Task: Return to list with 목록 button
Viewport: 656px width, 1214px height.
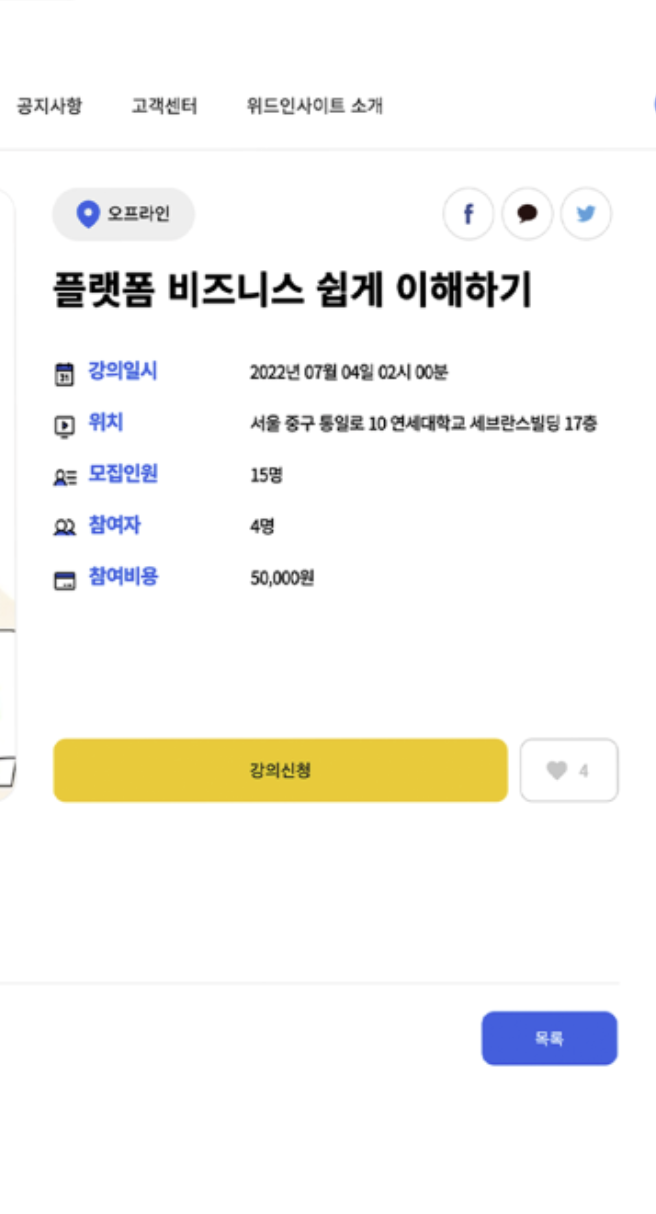Action: click(x=549, y=1038)
